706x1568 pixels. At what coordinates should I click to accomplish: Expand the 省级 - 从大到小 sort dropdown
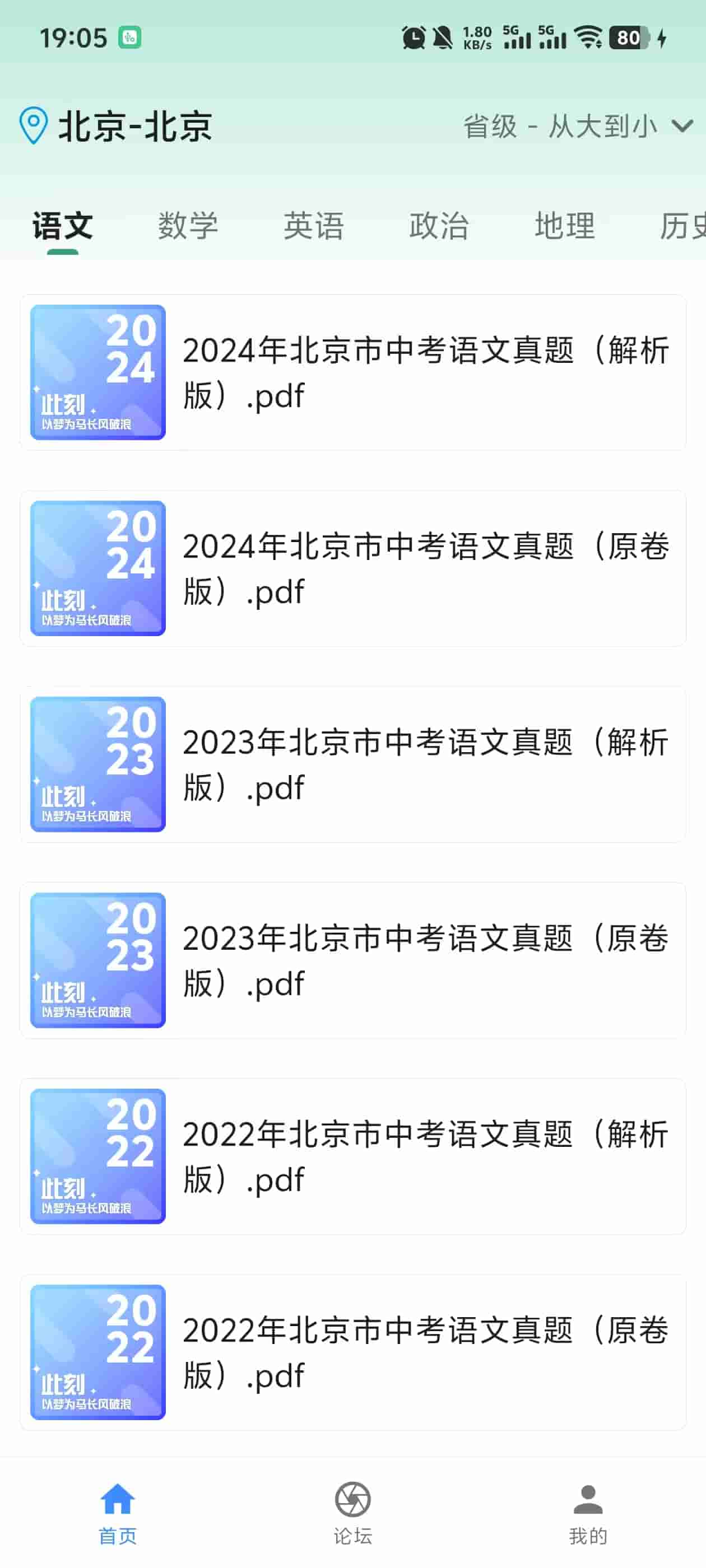point(560,126)
